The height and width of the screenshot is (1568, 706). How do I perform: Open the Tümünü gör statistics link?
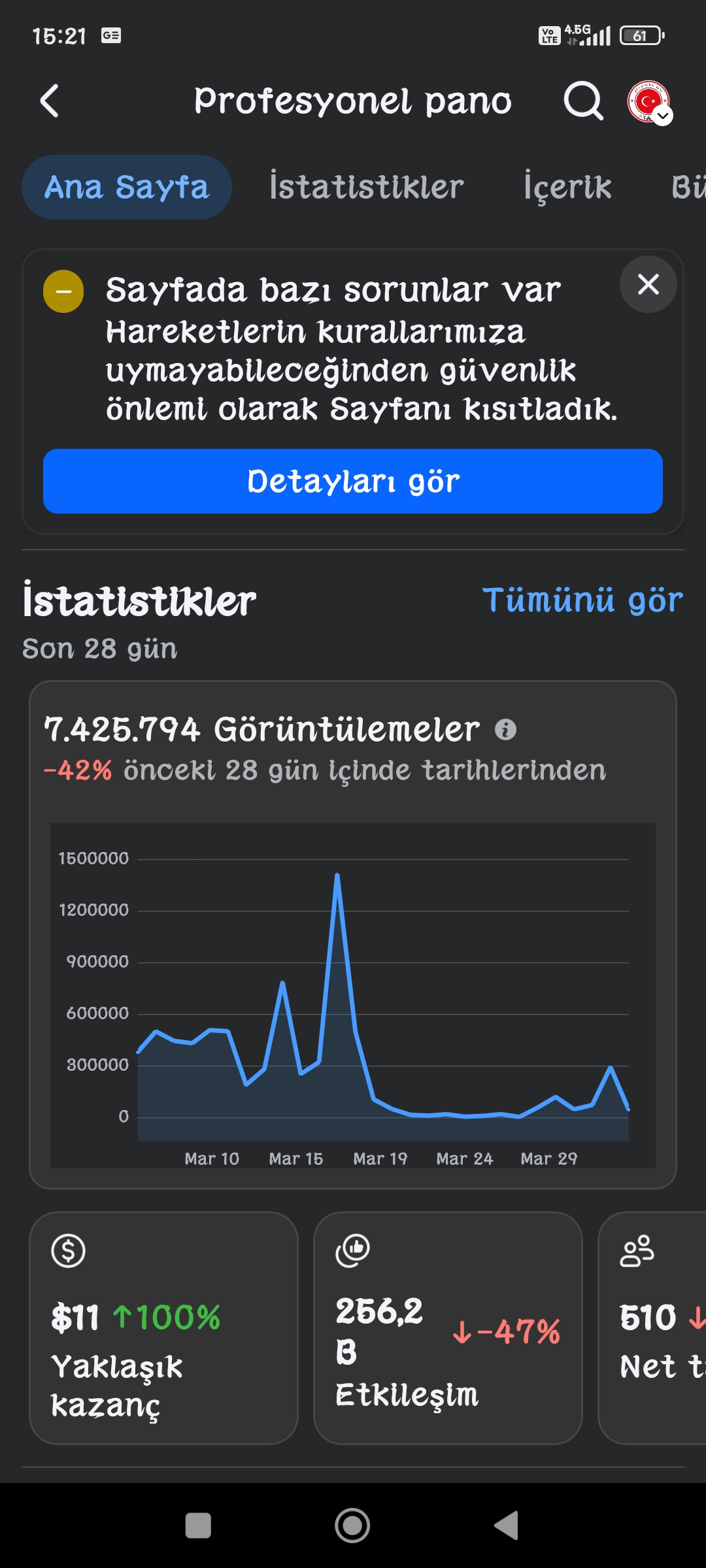tap(582, 600)
